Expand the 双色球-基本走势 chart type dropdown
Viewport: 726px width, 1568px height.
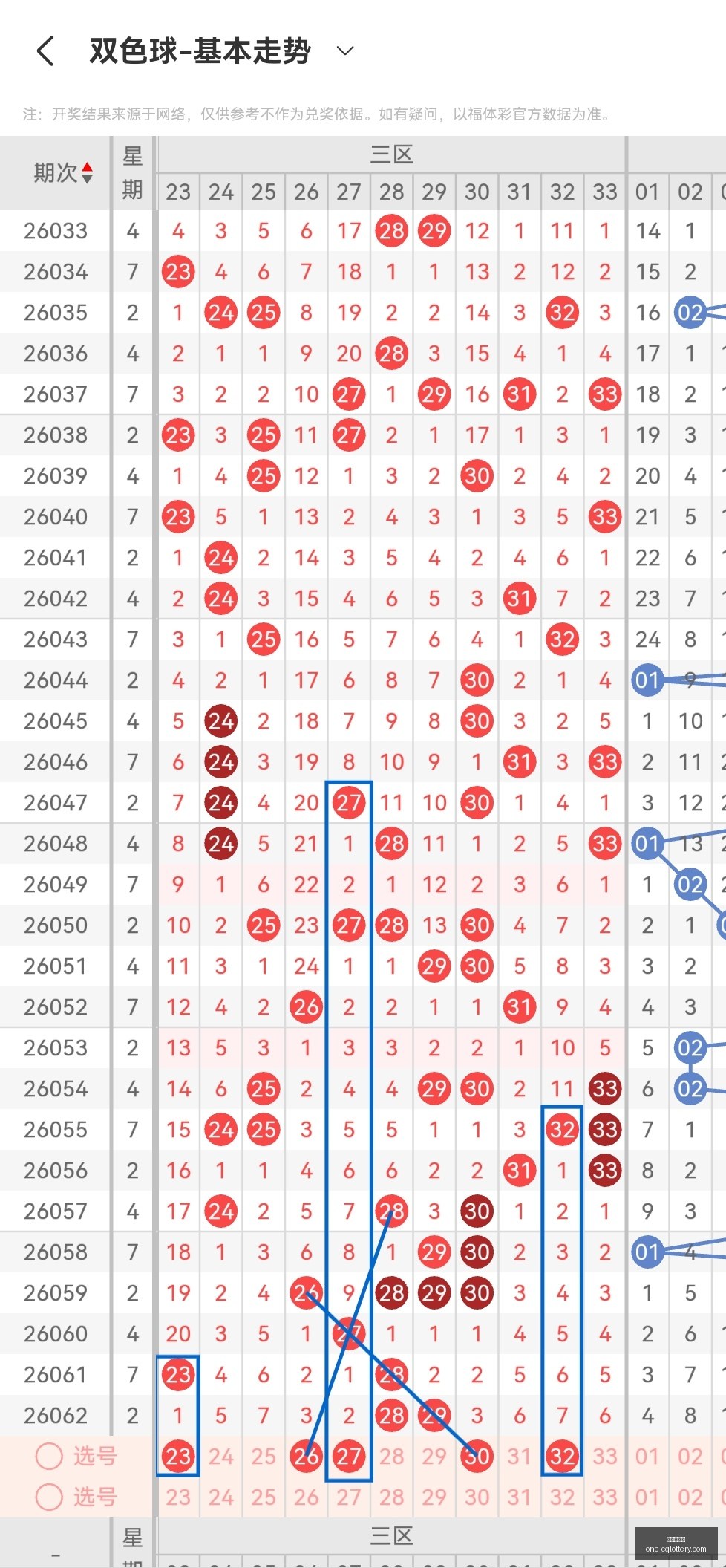tap(345, 51)
